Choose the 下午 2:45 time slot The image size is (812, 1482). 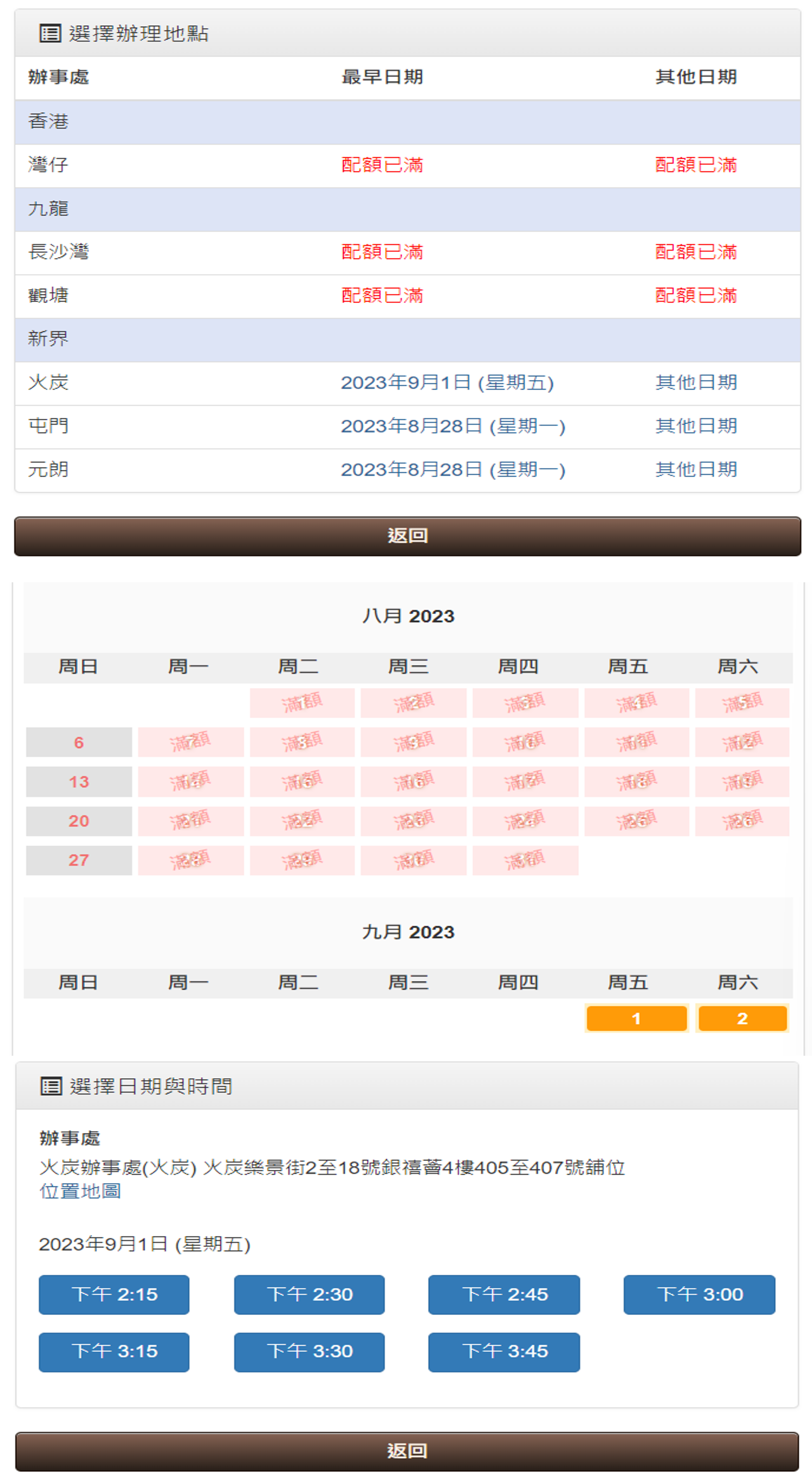504,1294
